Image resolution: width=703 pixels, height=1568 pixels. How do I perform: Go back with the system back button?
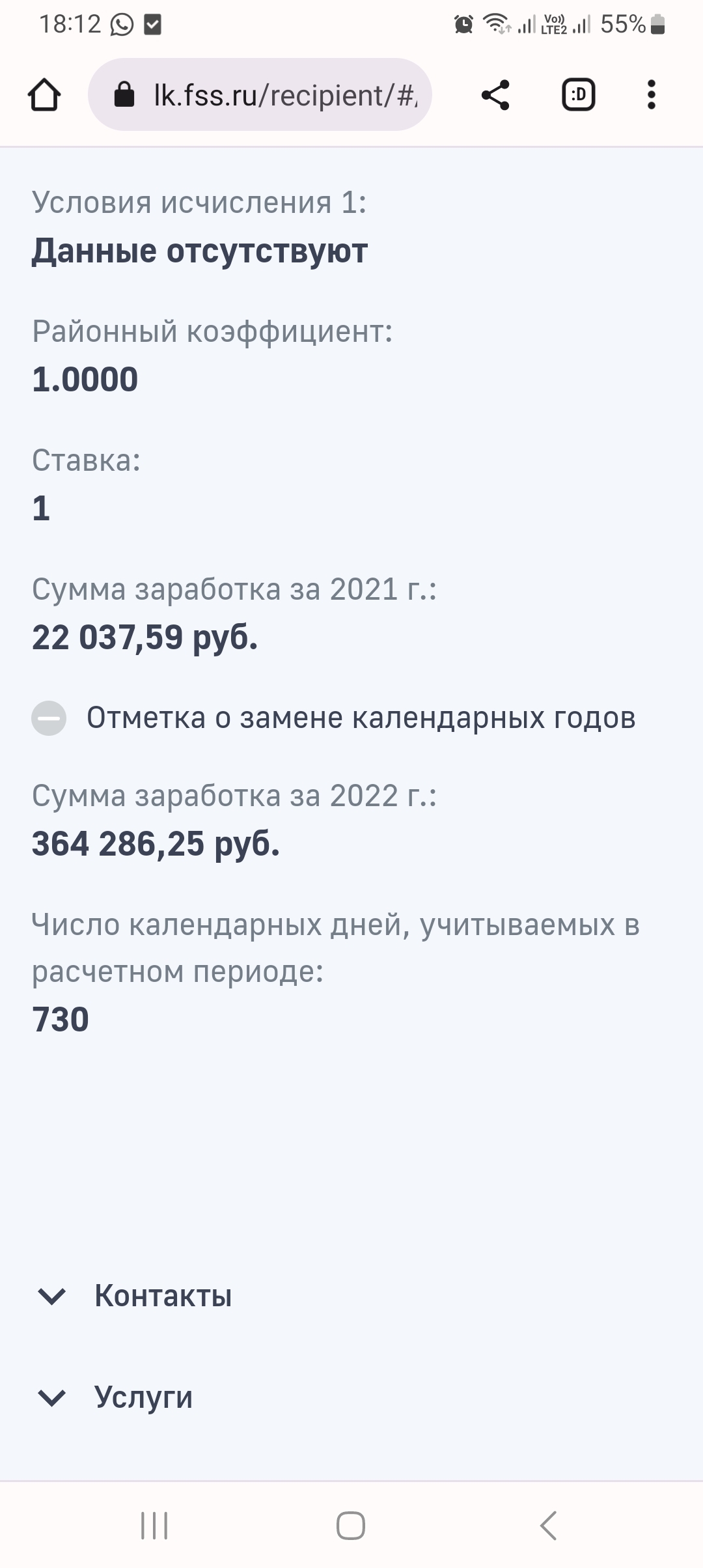548,1525
